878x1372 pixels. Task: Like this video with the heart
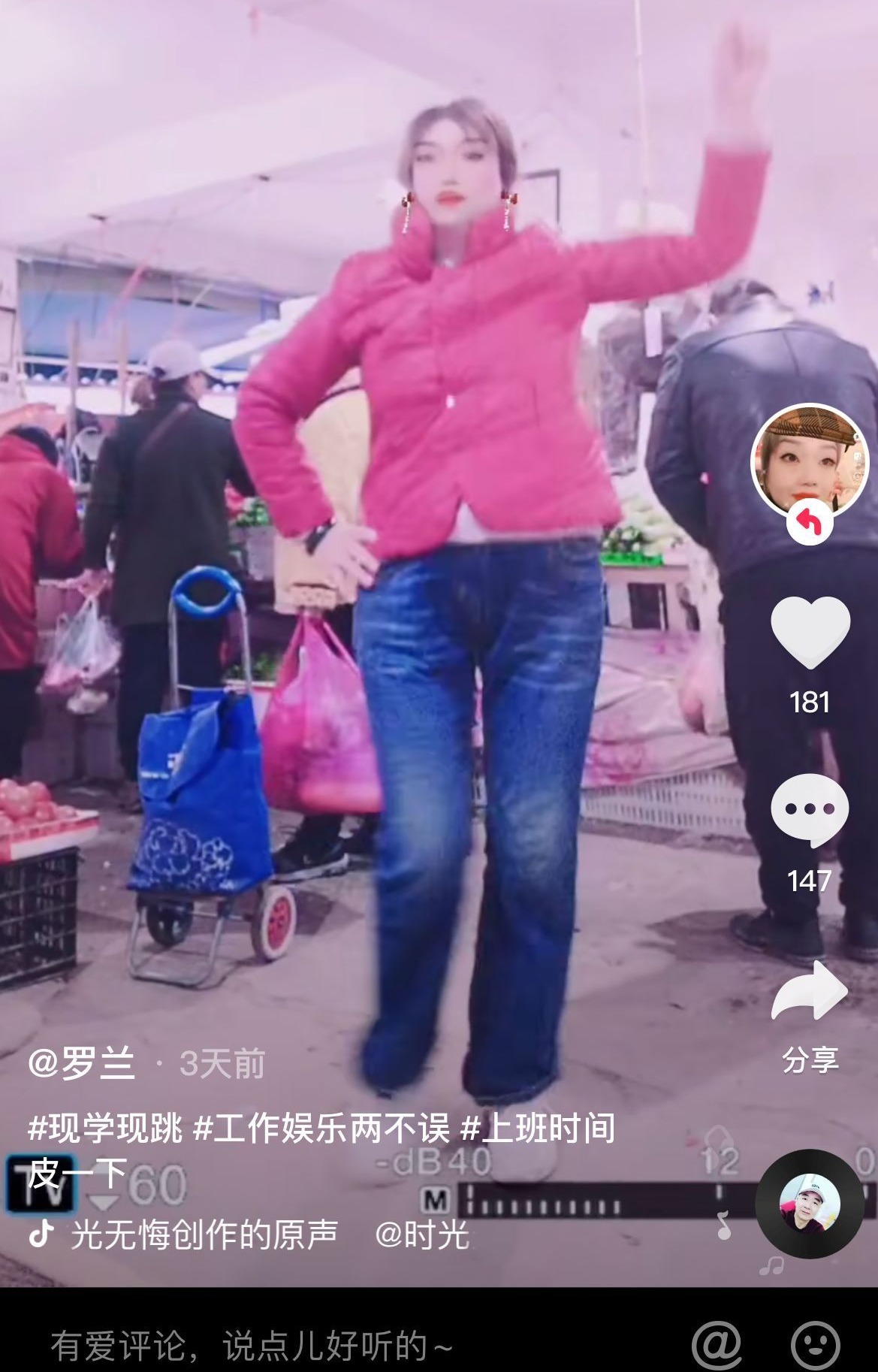[x=810, y=633]
